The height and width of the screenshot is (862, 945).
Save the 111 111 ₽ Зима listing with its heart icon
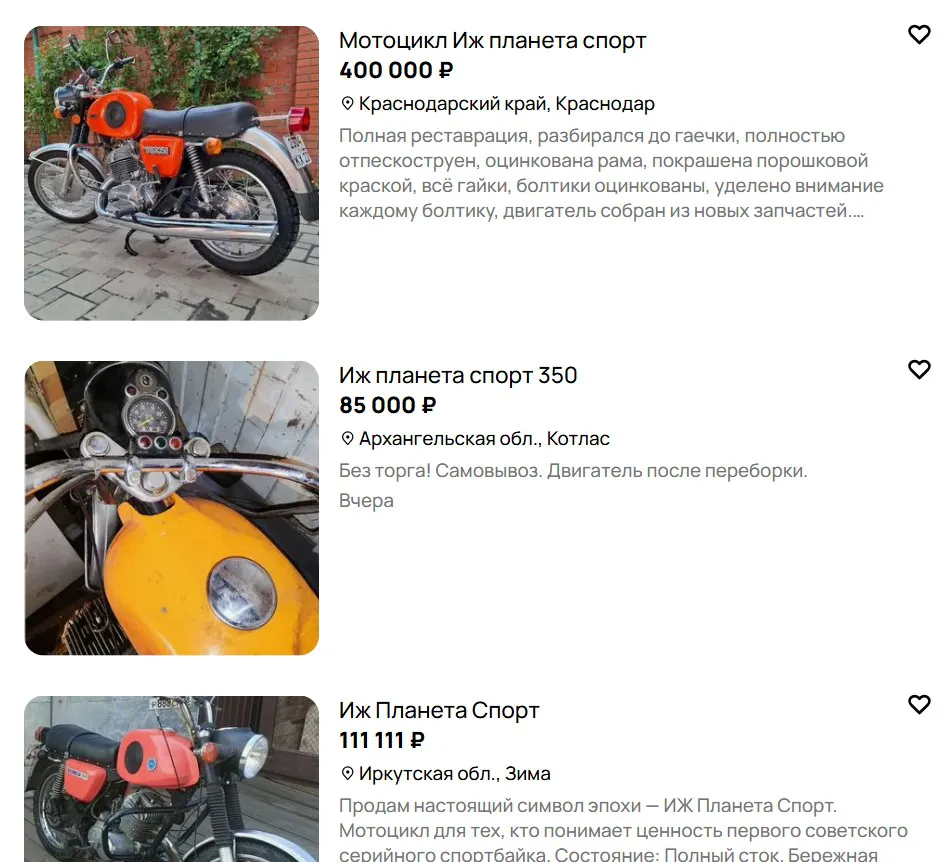(x=919, y=705)
